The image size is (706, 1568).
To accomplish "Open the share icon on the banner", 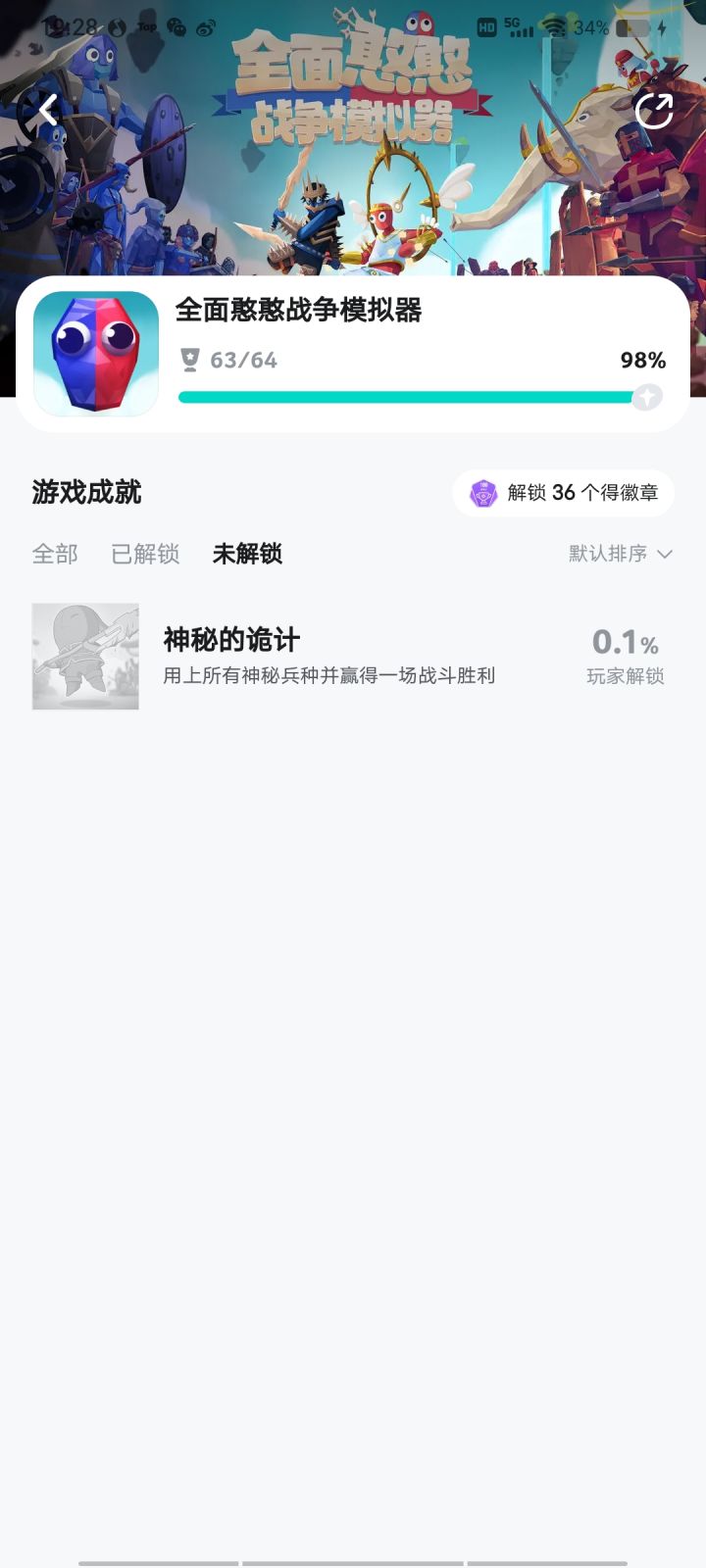I will click(x=655, y=110).
